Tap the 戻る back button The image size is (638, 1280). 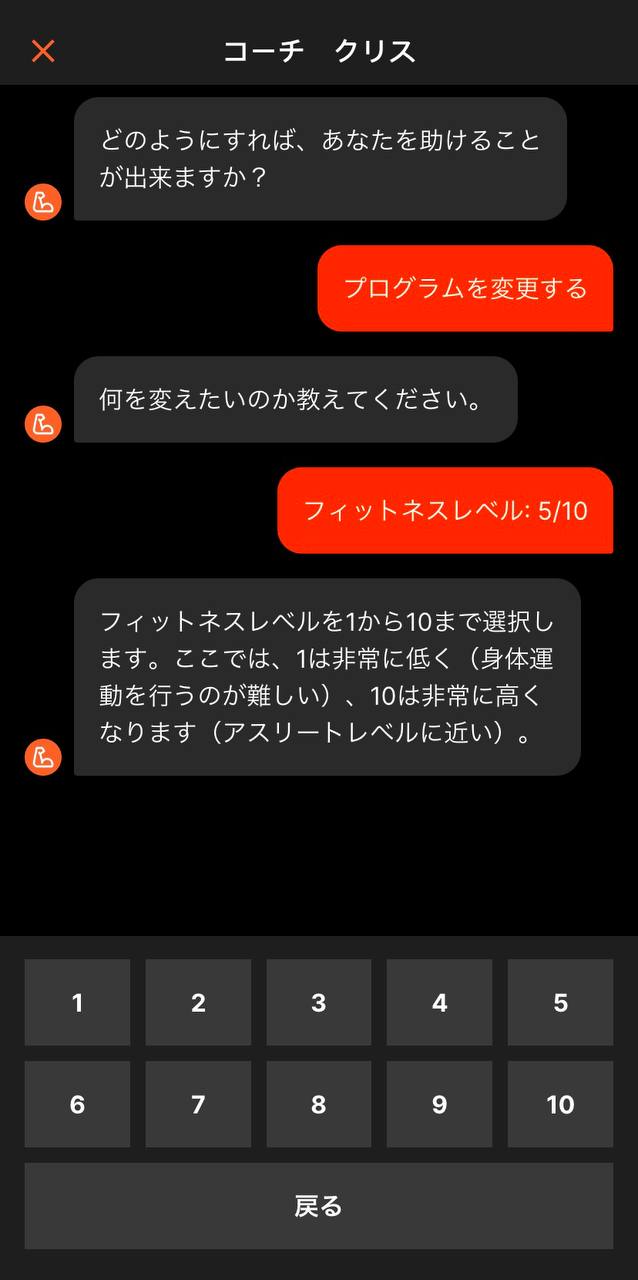318,1205
